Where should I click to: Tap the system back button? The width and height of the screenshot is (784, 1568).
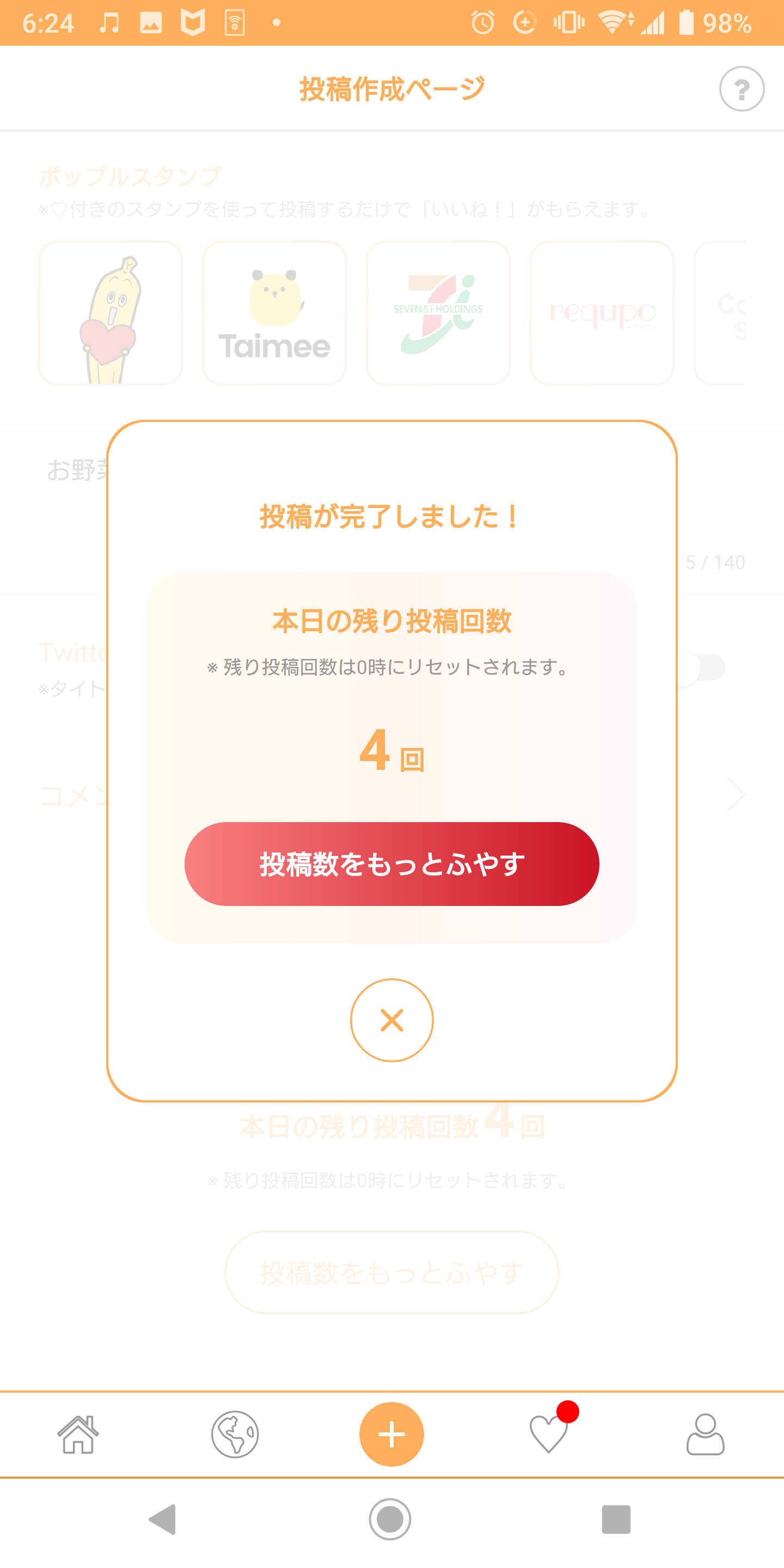(x=163, y=1520)
